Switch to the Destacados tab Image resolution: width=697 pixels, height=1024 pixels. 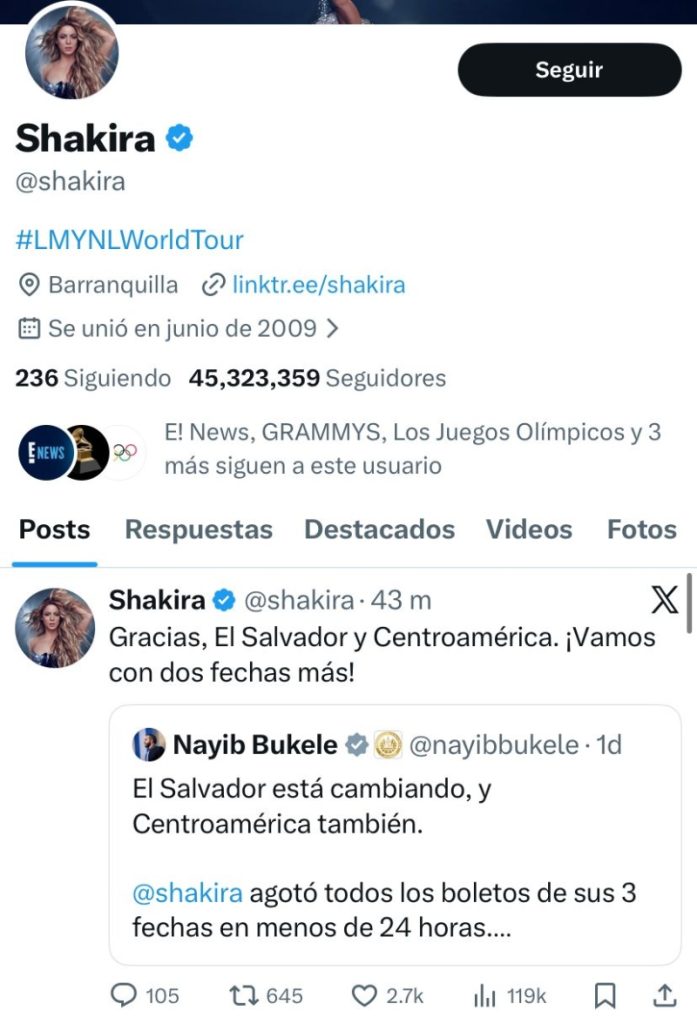[x=379, y=529]
